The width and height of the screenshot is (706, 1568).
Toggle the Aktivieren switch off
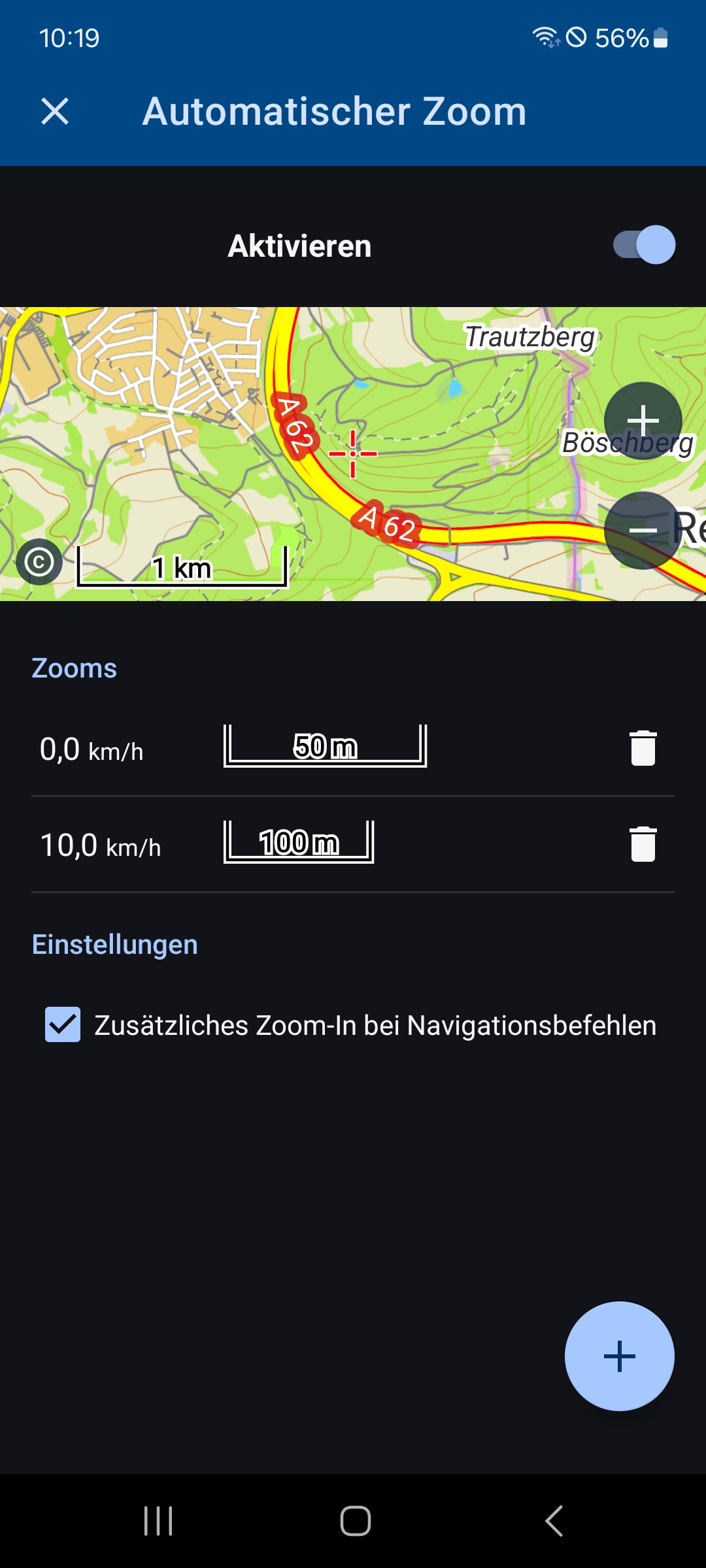(x=644, y=245)
